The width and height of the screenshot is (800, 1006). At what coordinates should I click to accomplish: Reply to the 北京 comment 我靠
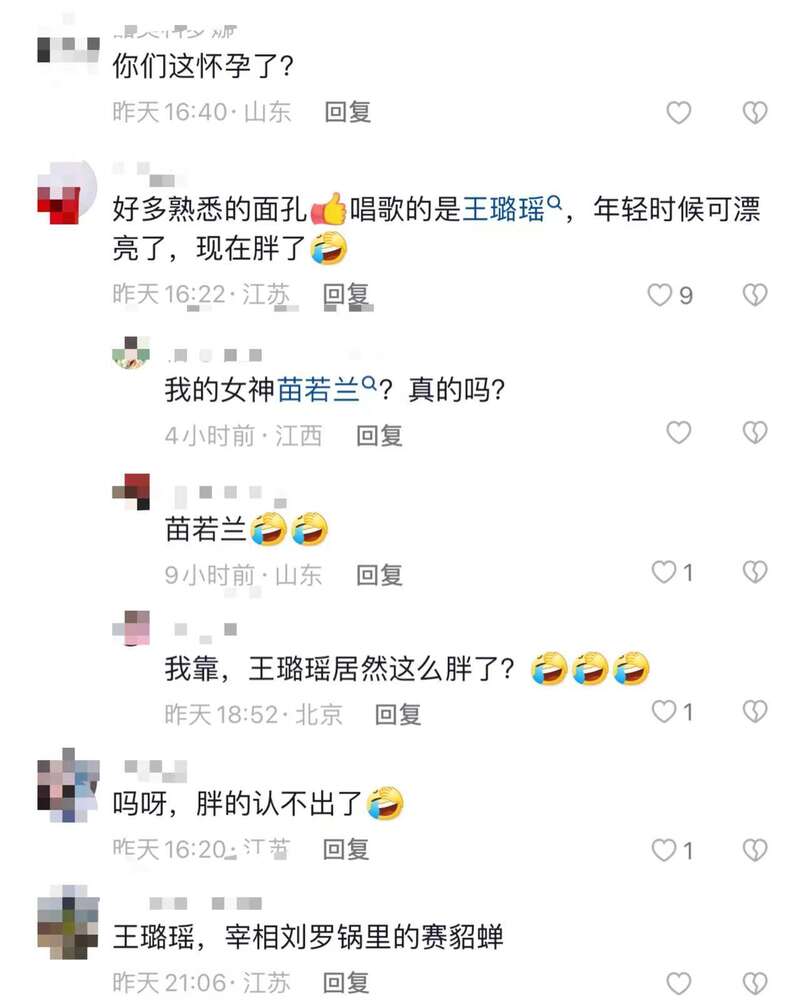[397, 714]
